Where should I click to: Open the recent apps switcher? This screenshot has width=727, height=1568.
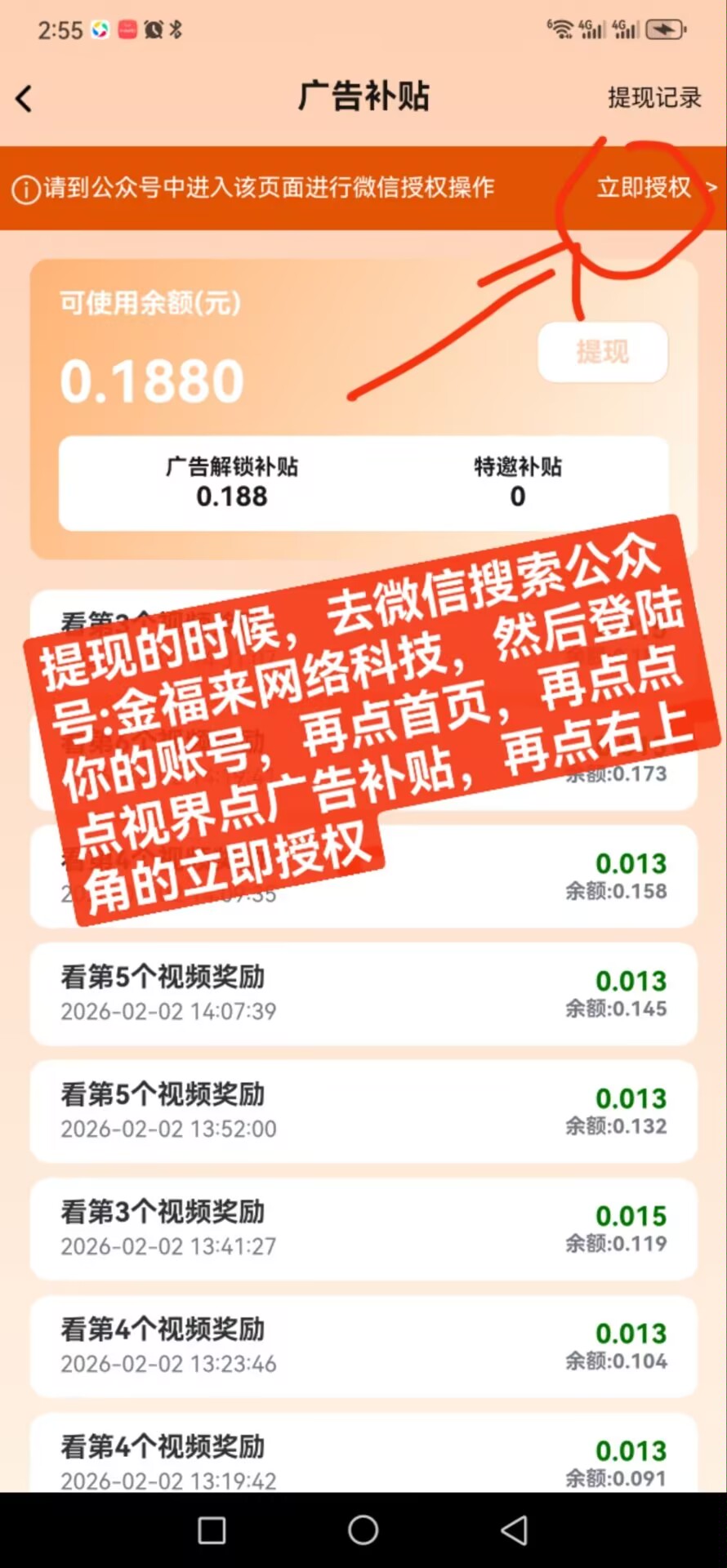click(x=212, y=1530)
